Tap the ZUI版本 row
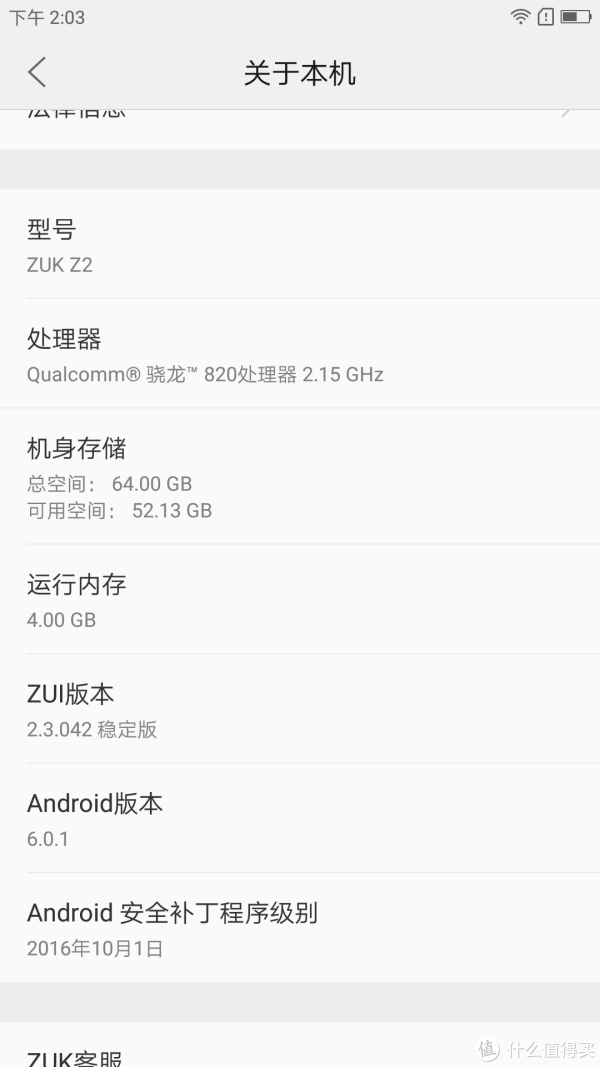The image size is (600, 1067). tap(300, 709)
